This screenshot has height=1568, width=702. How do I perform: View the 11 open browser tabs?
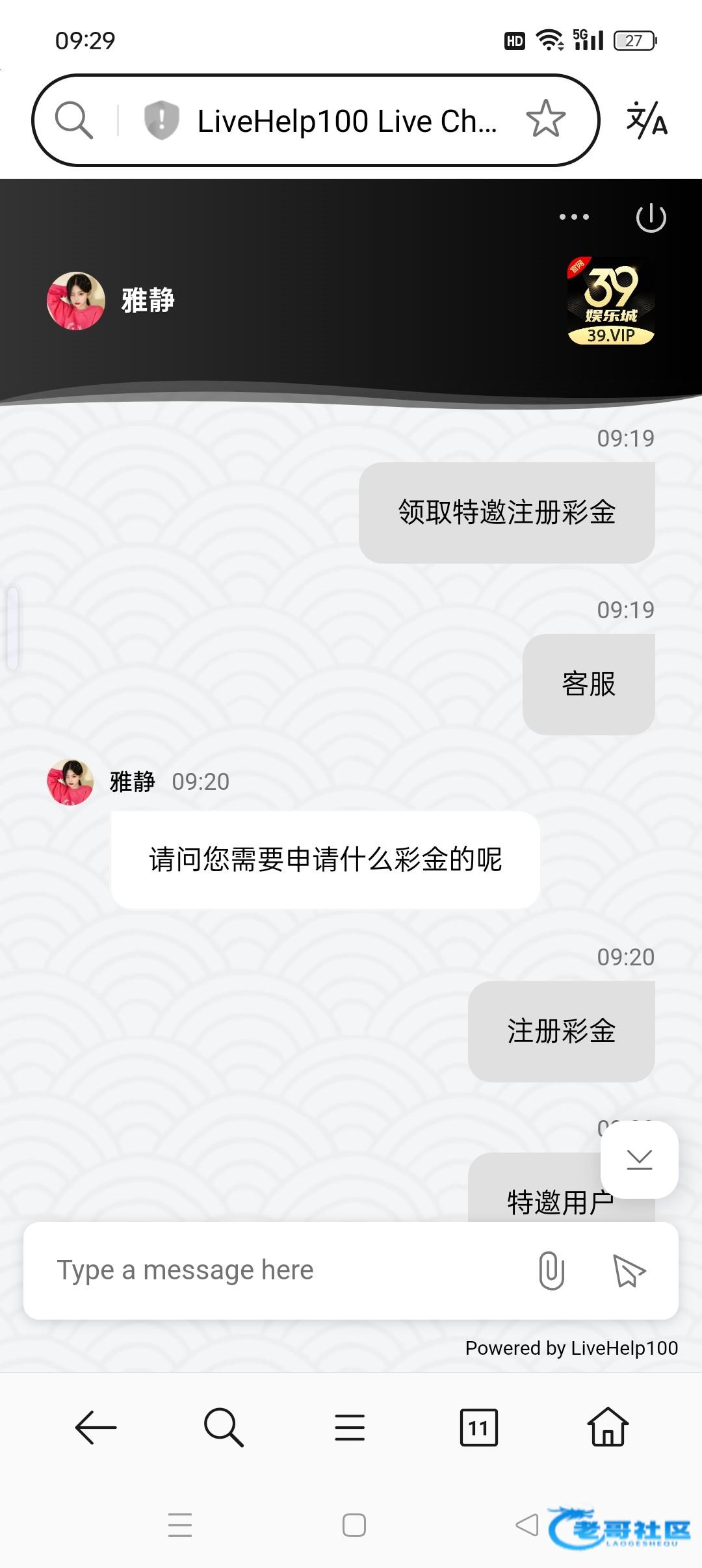478,1428
